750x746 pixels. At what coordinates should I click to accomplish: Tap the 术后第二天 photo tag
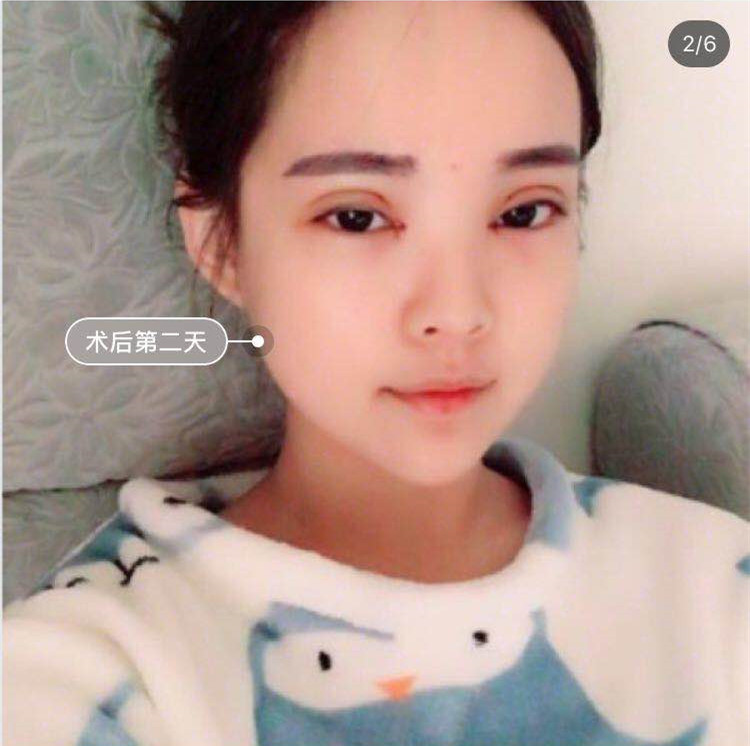tap(146, 343)
